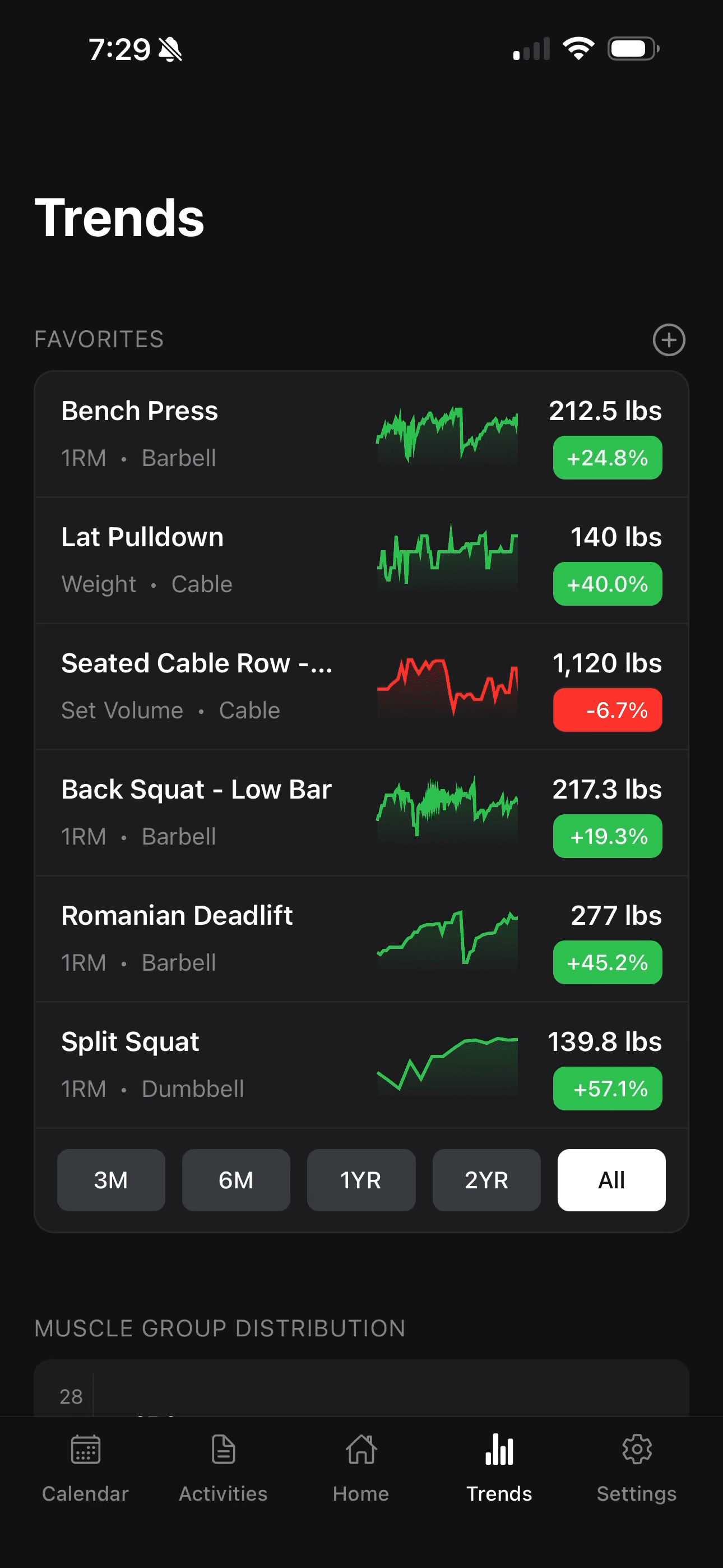Show Back Squat - Low Bar trend
The image size is (723, 1568).
pyautogui.click(x=361, y=813)
